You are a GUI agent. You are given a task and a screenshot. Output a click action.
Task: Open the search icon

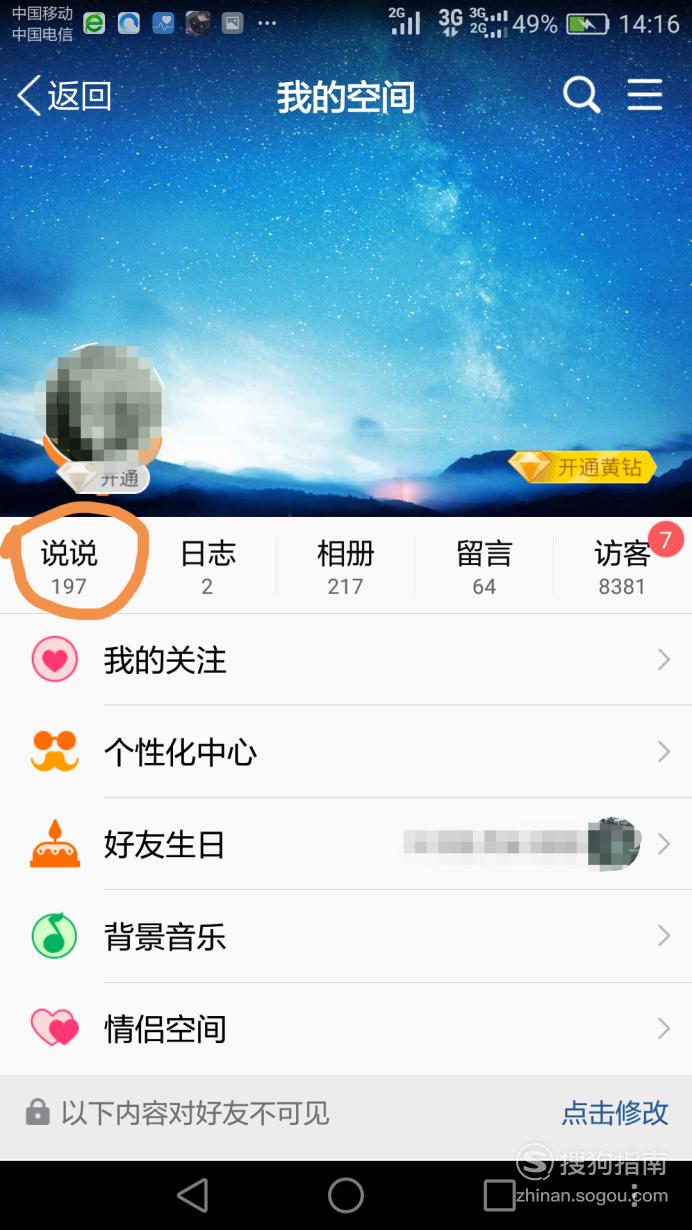[581, 96]
